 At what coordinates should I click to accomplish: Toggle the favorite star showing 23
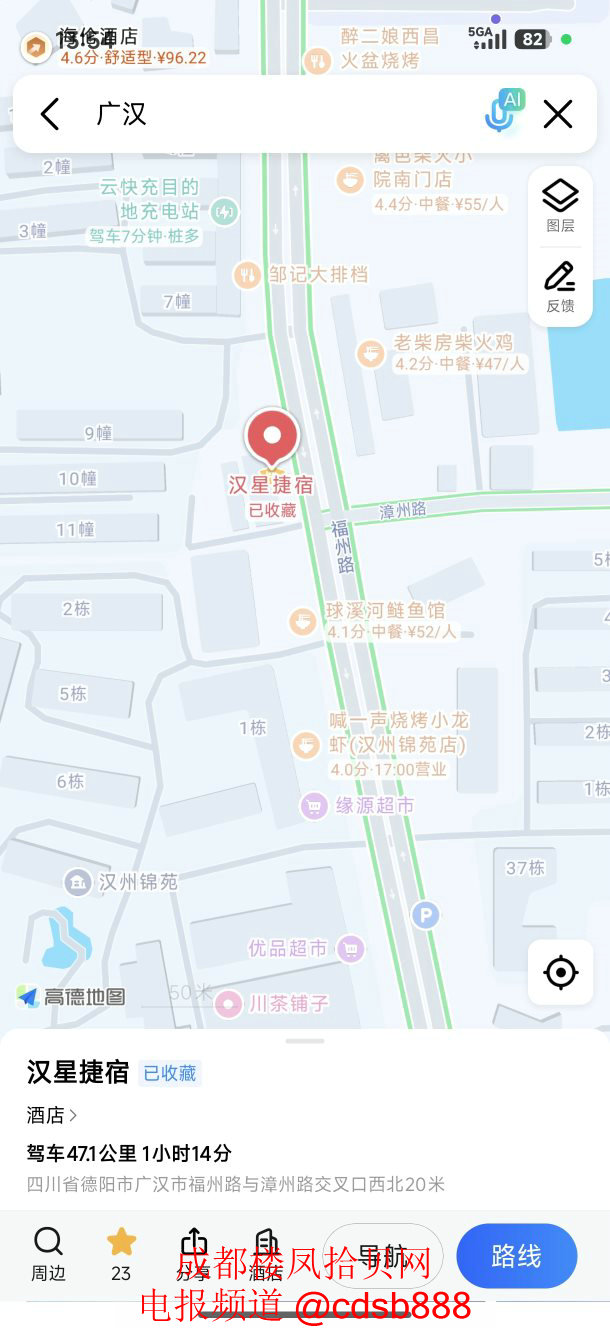[121, 1254]
